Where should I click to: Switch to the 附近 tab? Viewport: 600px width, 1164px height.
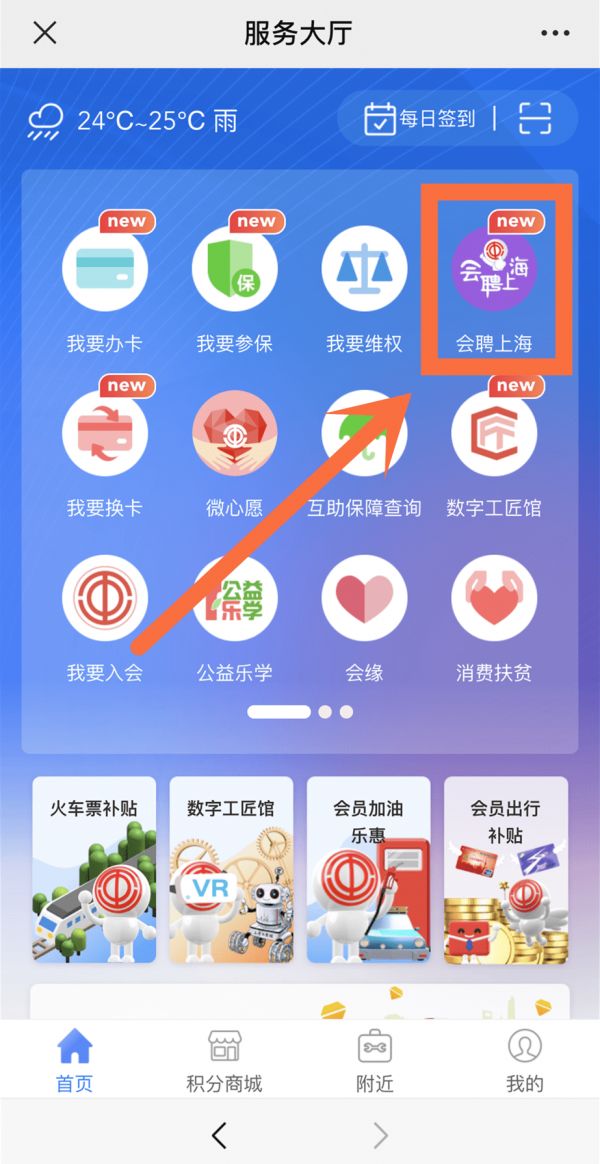coord(374,1061)
